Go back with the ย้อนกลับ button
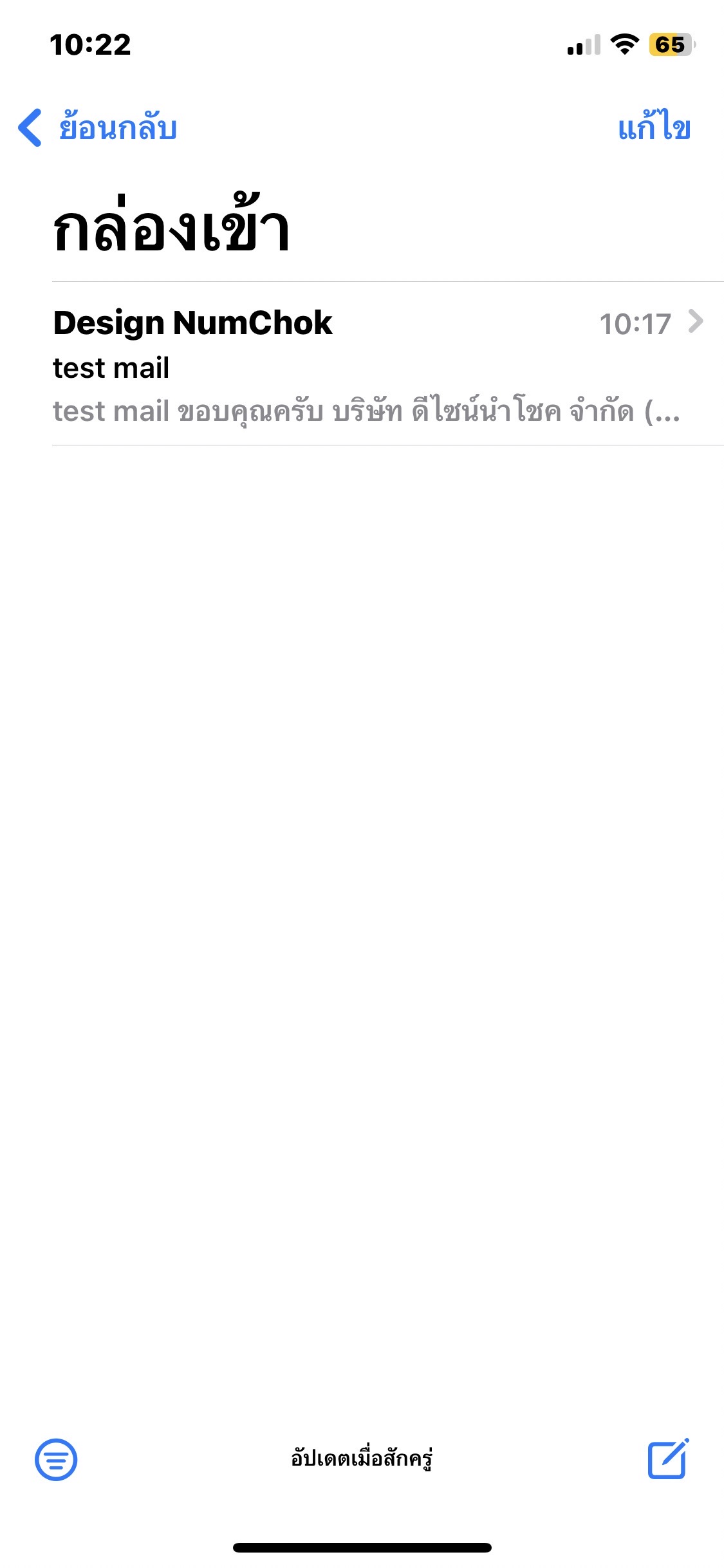 coord(97,127)
